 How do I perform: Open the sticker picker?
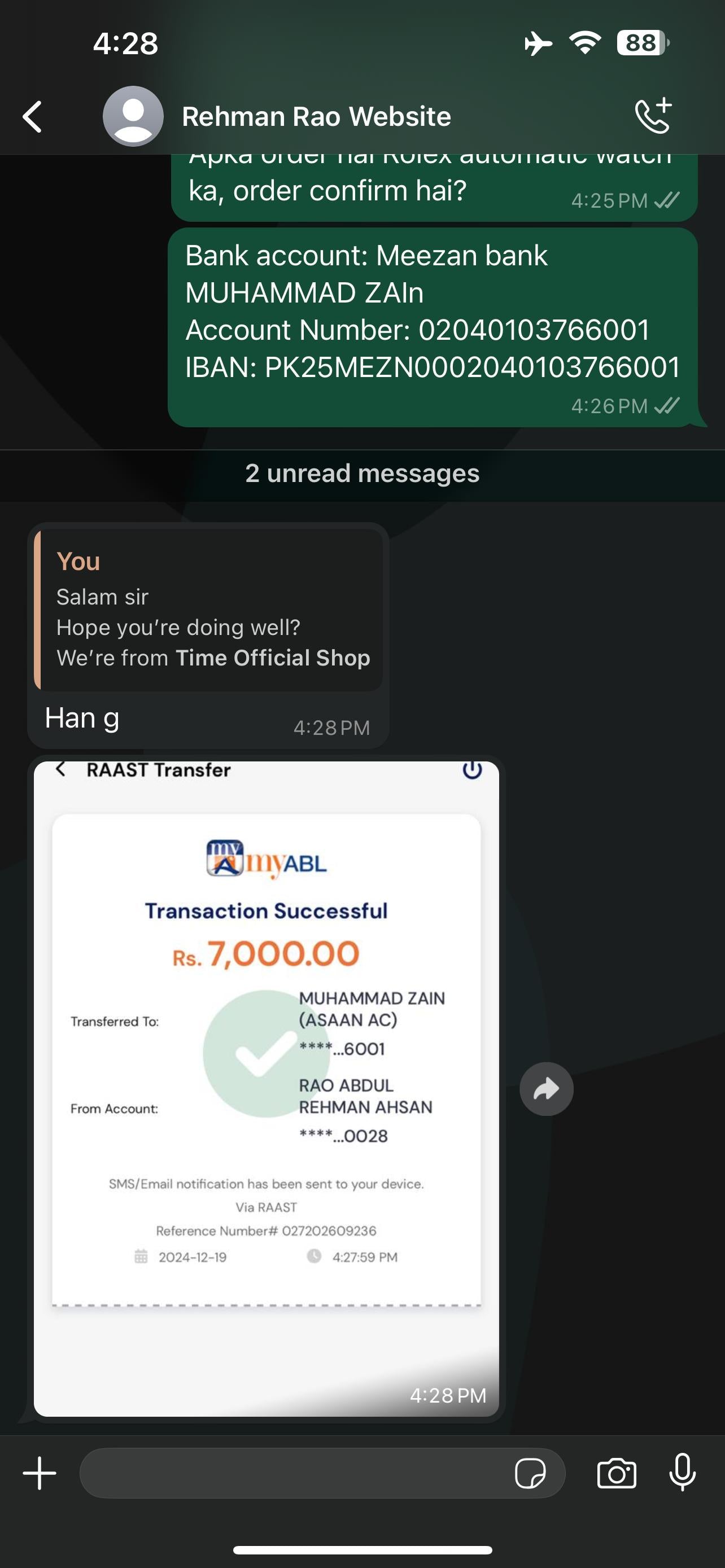click(x=530, y=1474)
